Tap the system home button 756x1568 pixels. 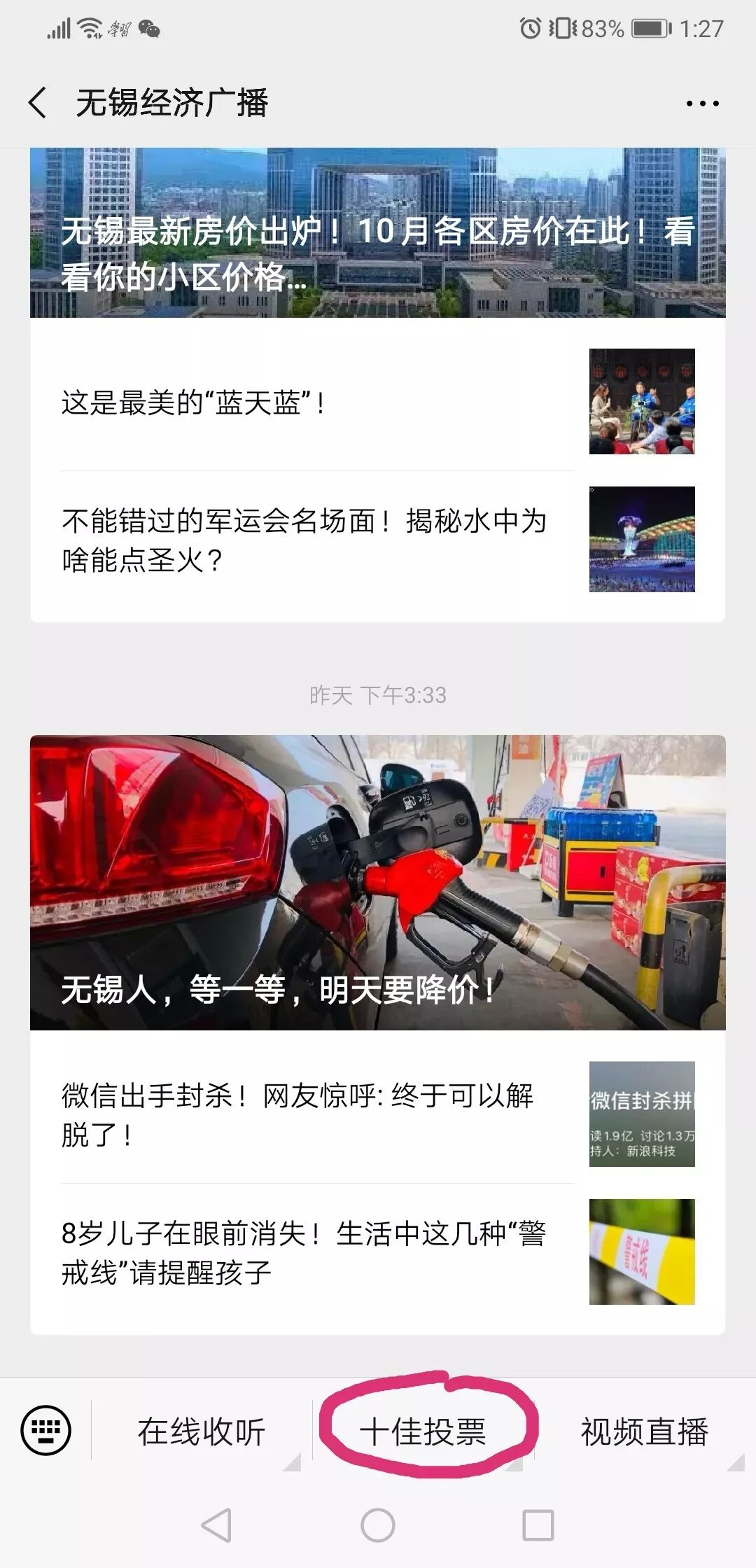(378, 1525)
